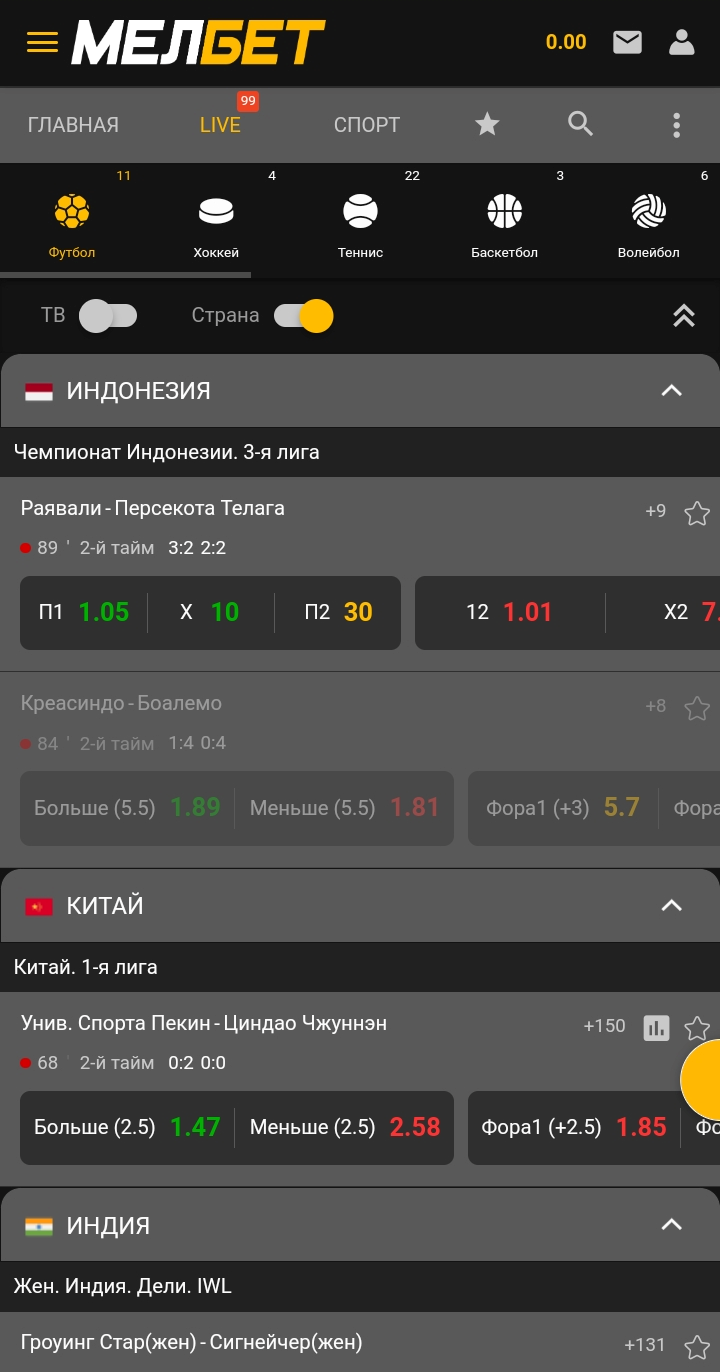The image size is (720, 1372).
Task: Collapse the КИТАЙ section
Action: [x=671, y=906]
